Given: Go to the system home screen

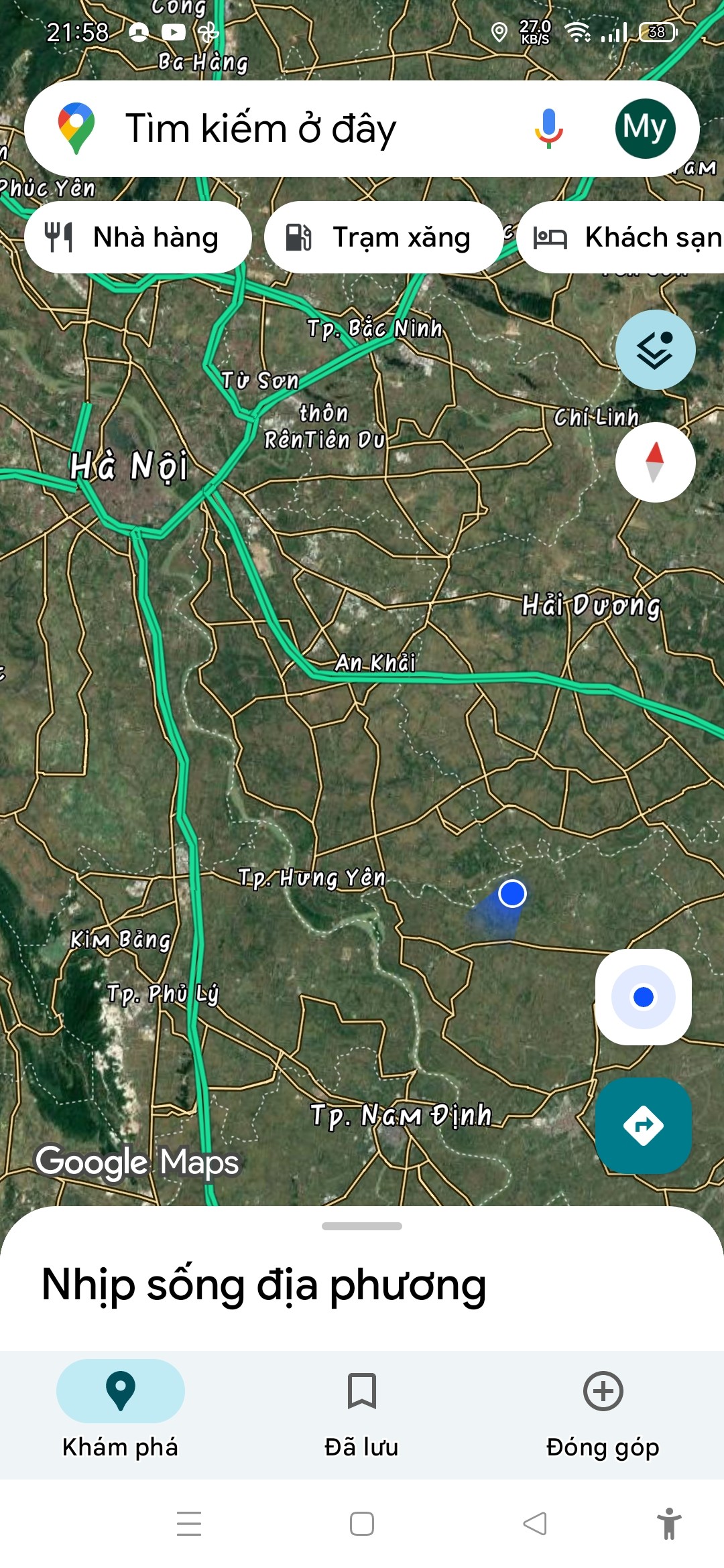Looking at the screenshot, I should click(x=362, y=1524).
